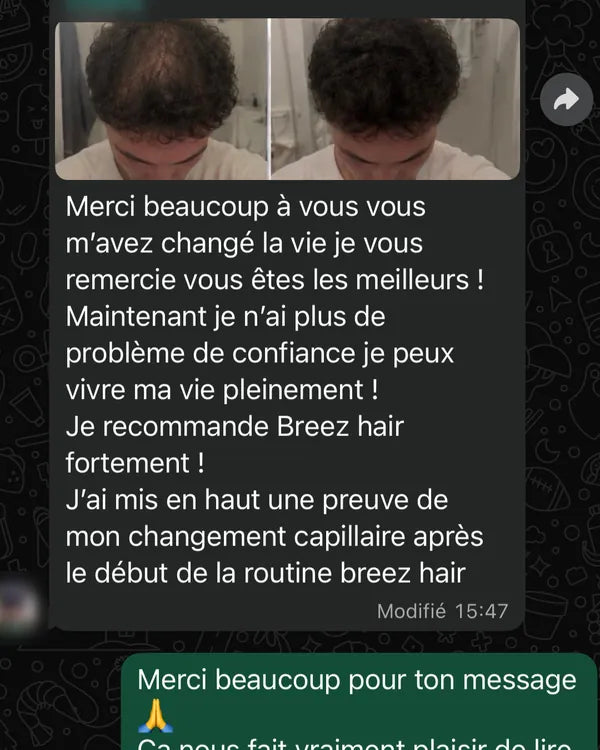600x750 pixels.
Task: Open the before-and-after hair photo
Action: click(x=288, y=99)
